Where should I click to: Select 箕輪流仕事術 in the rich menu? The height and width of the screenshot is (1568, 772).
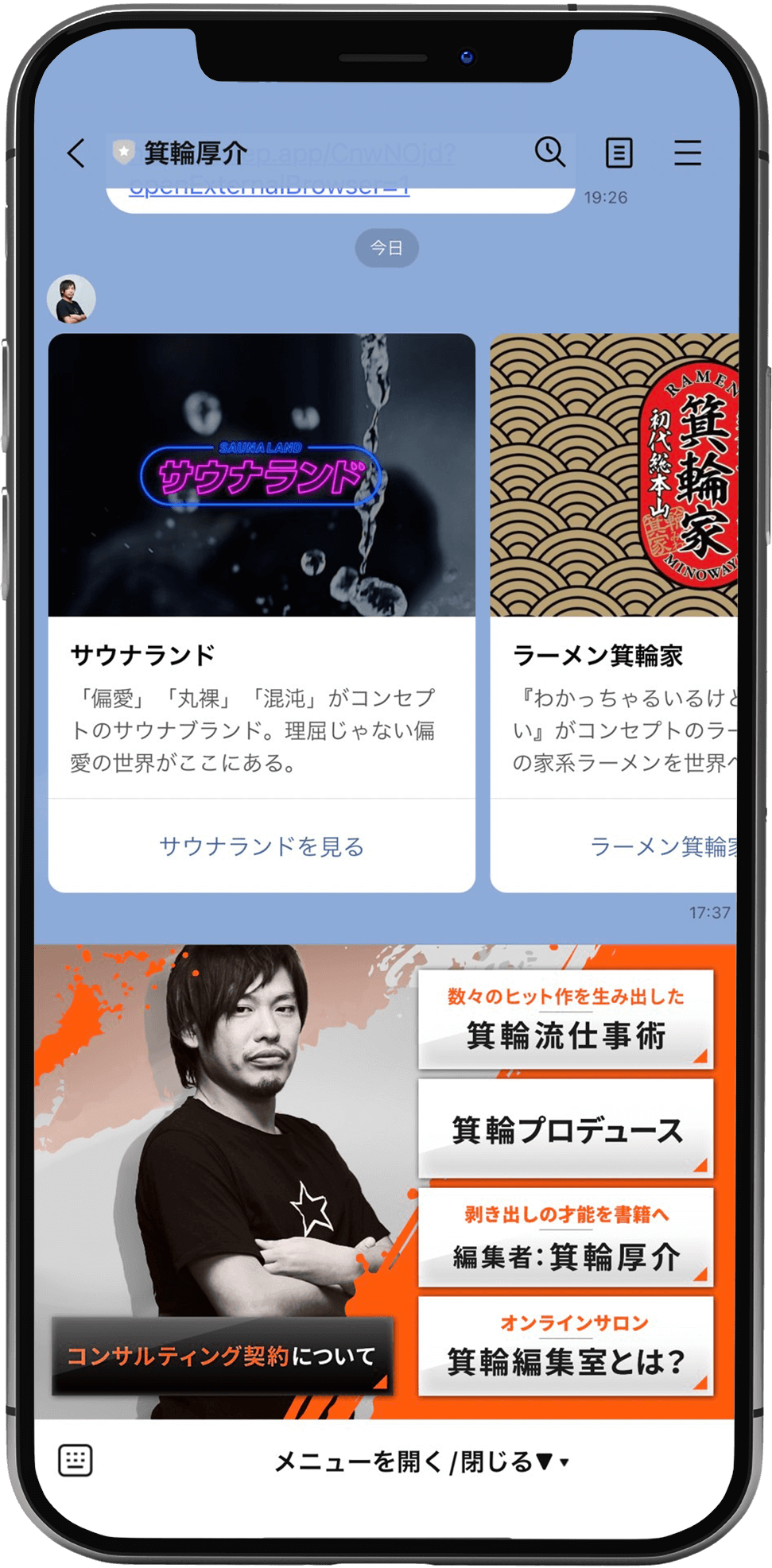[565, 1020]
